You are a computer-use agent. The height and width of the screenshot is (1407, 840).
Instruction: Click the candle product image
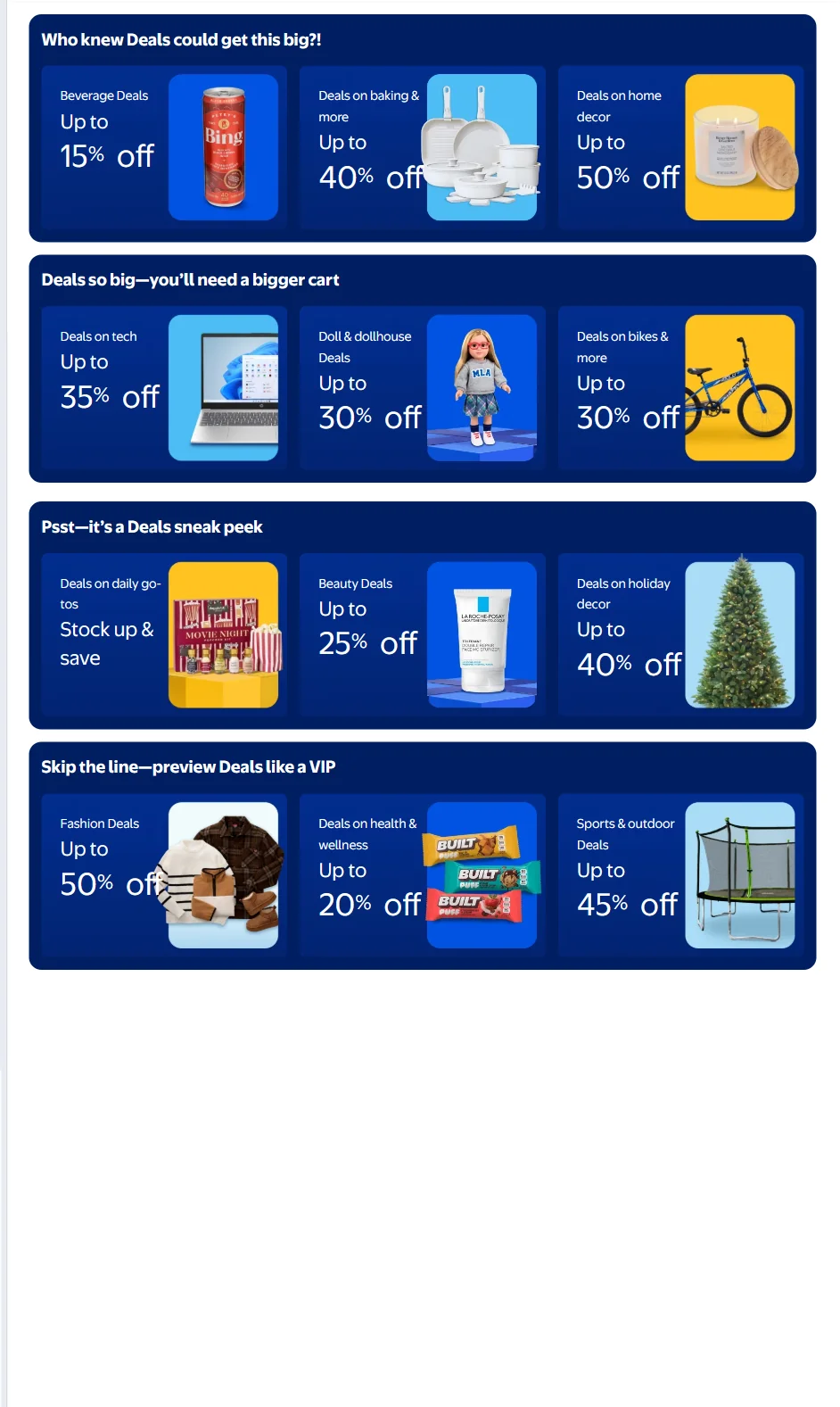click(x=739, y=146)
